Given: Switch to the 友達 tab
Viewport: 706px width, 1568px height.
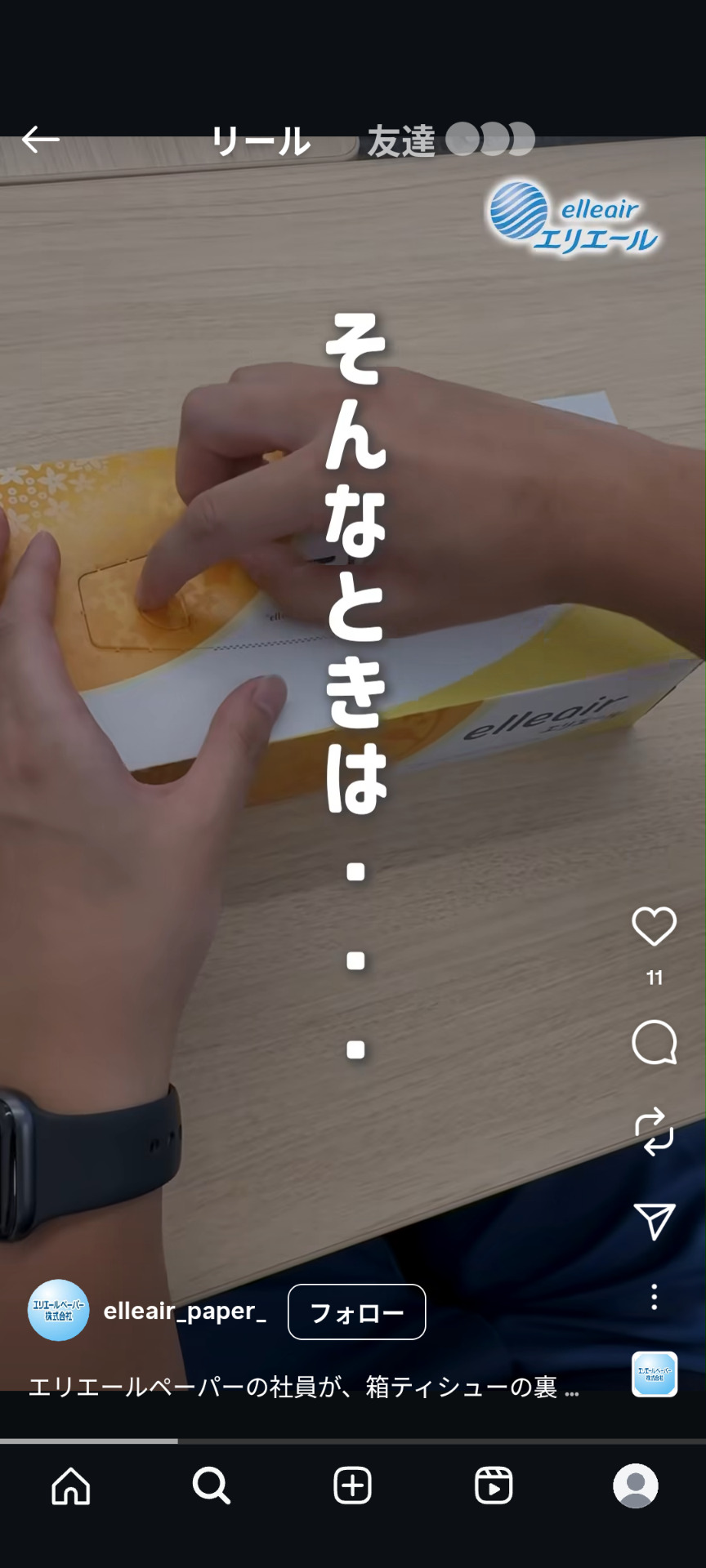Looking at the screenshot, I should [401, 140].
